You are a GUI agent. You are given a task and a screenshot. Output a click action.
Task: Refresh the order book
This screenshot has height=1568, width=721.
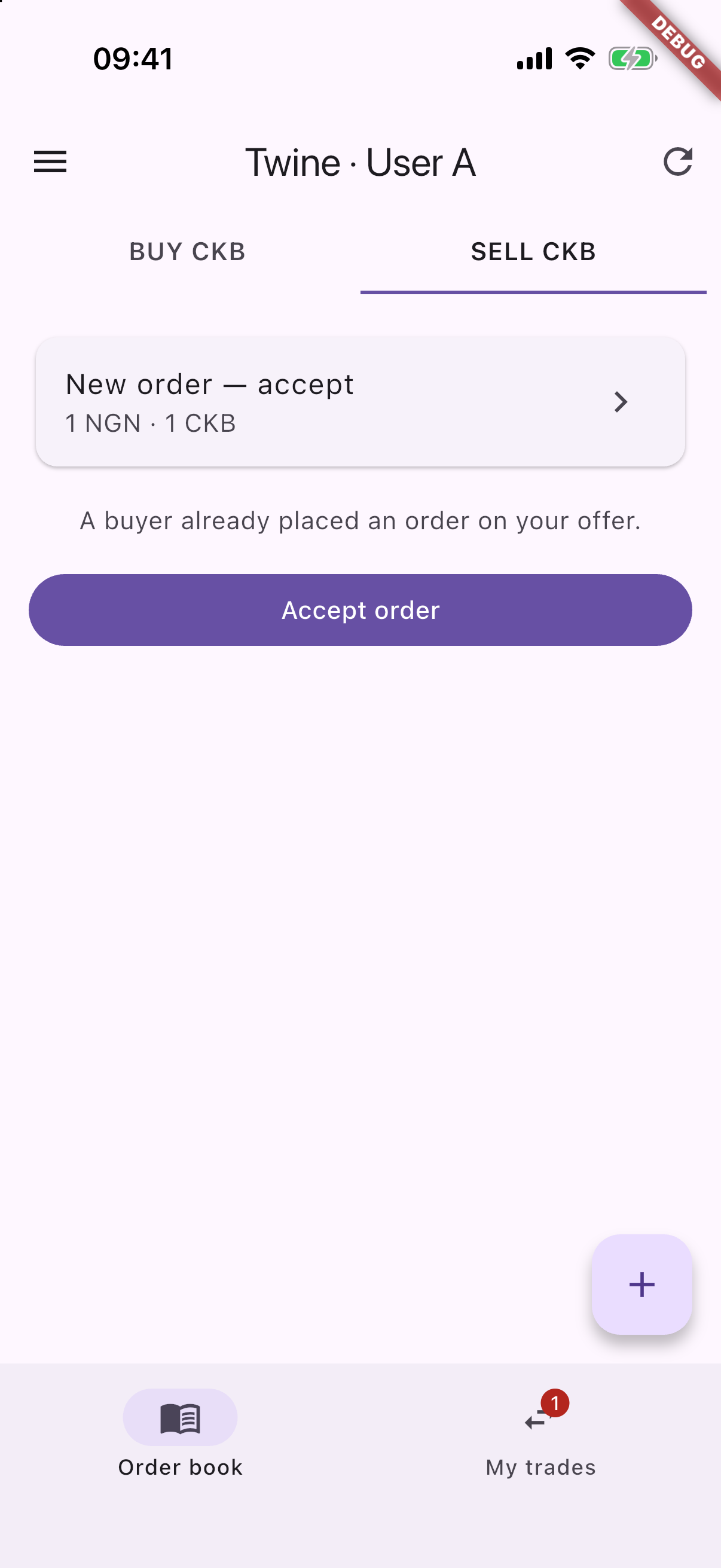pos(677,162)
